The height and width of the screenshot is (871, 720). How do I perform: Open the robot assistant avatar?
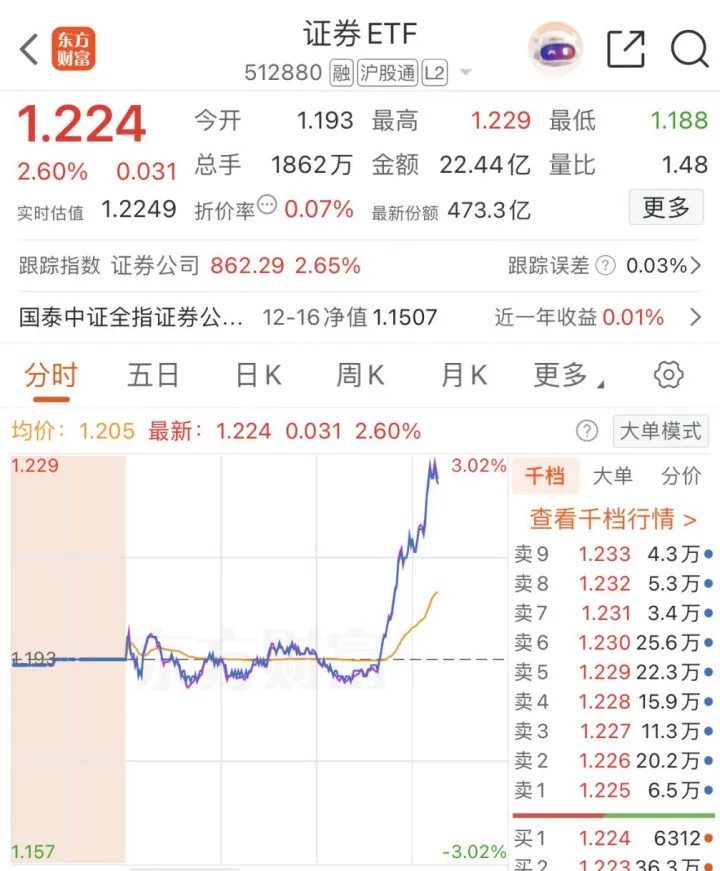(556, 48)
